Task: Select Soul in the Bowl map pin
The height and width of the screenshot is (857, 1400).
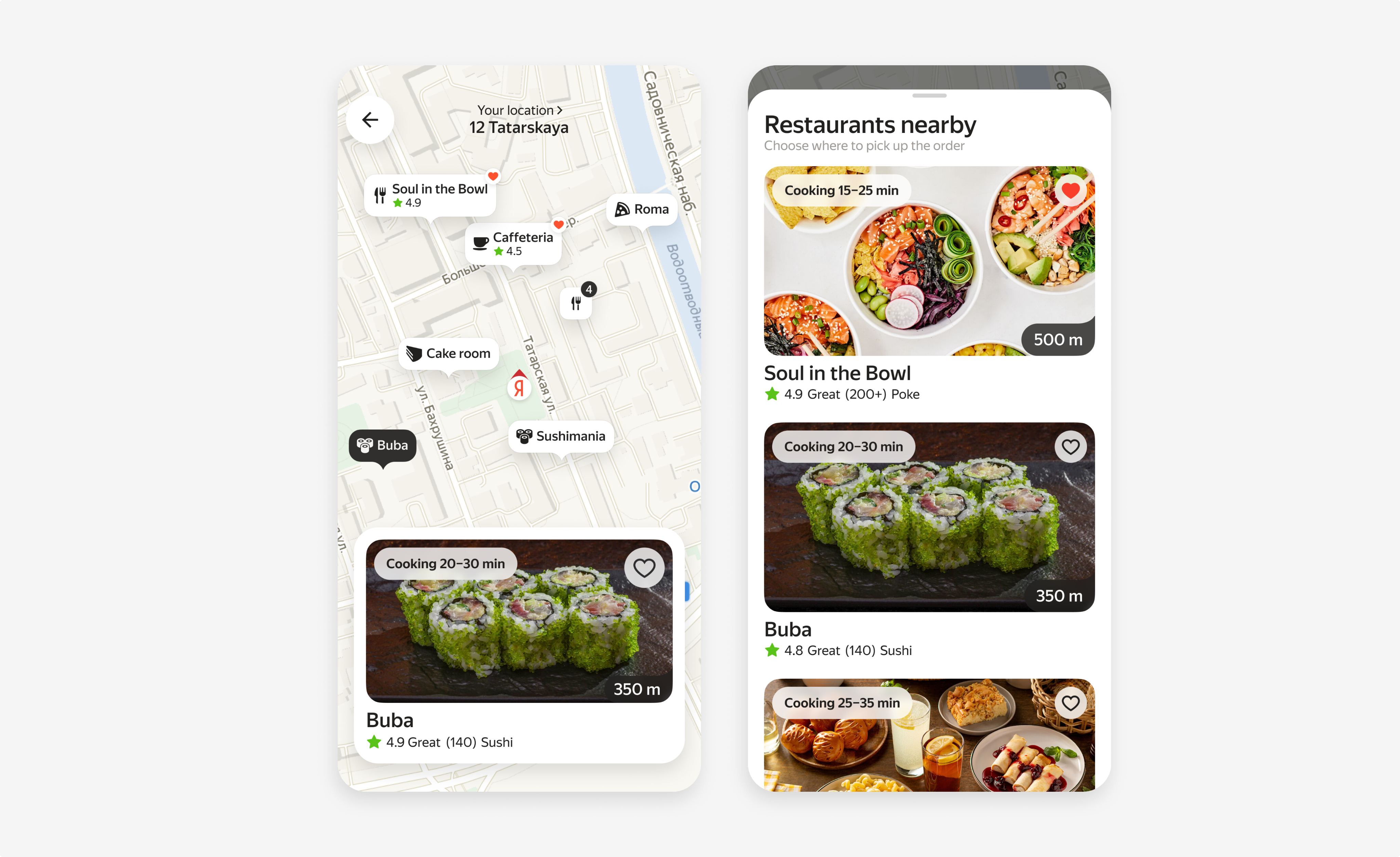Action: click(431, 195)
